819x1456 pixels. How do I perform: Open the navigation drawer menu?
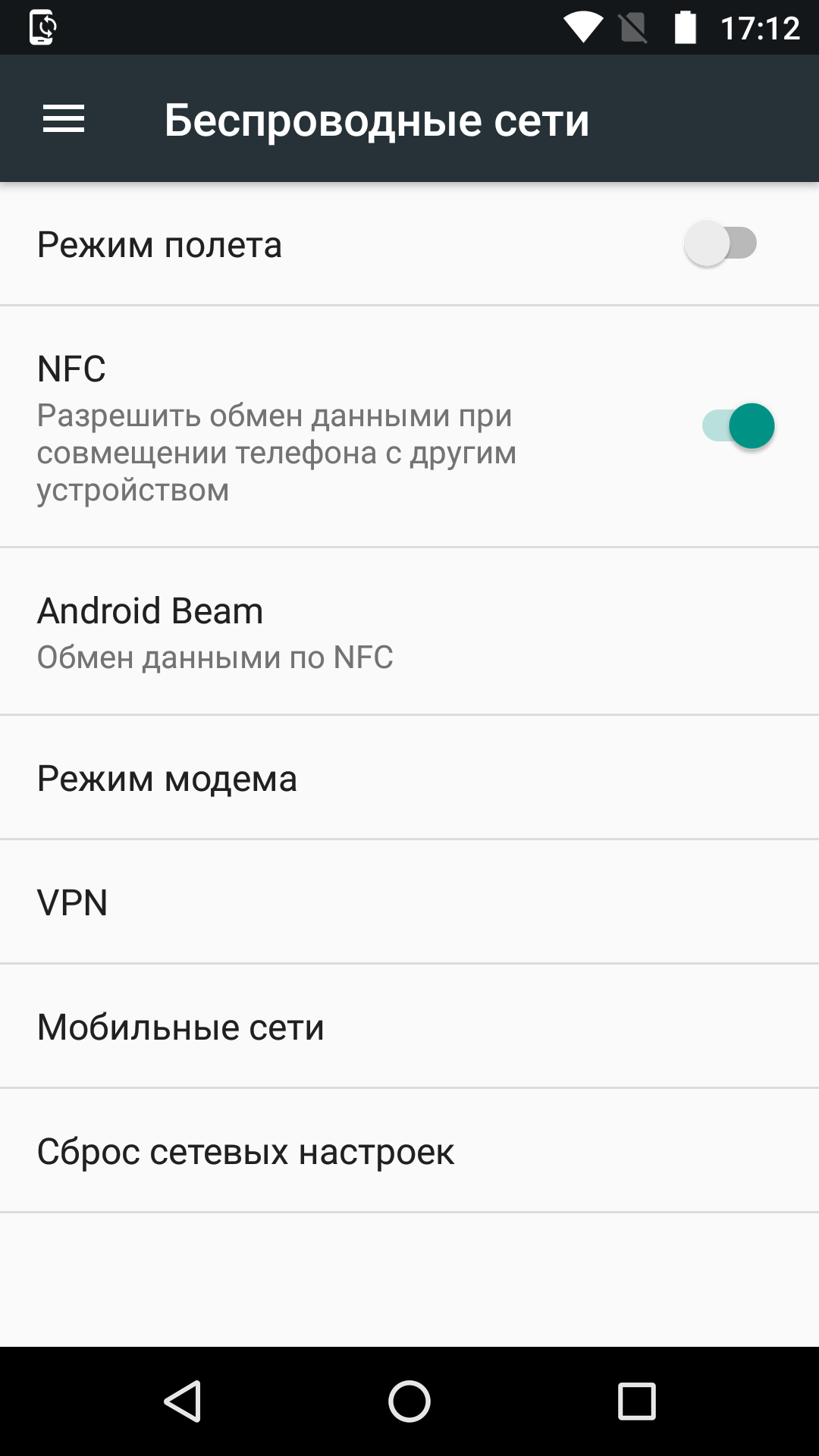[x=64, y=119]
